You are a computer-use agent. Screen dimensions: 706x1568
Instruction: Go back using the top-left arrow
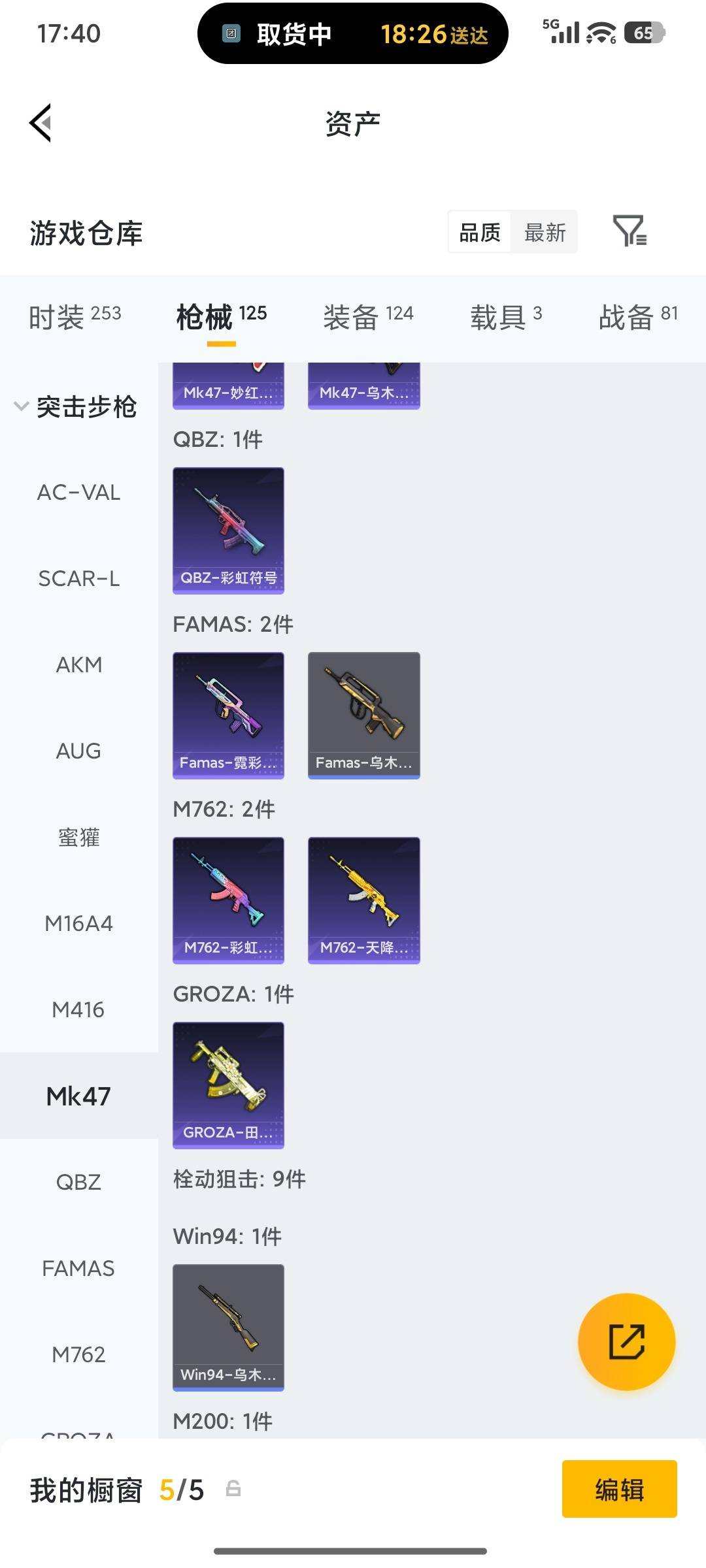(x=41, y=123)
